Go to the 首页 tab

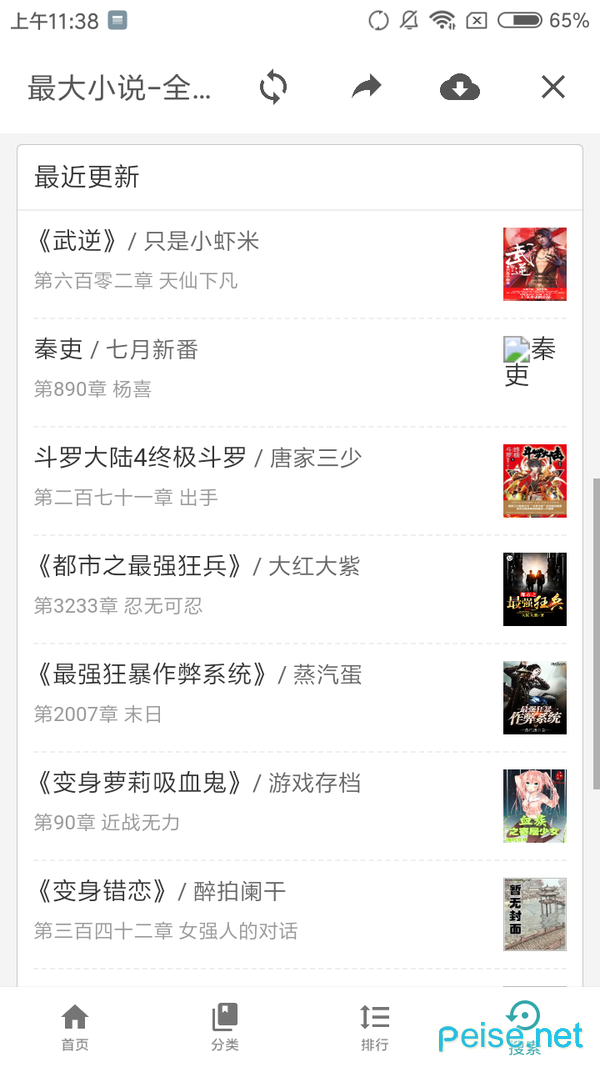coord(75,1027)
